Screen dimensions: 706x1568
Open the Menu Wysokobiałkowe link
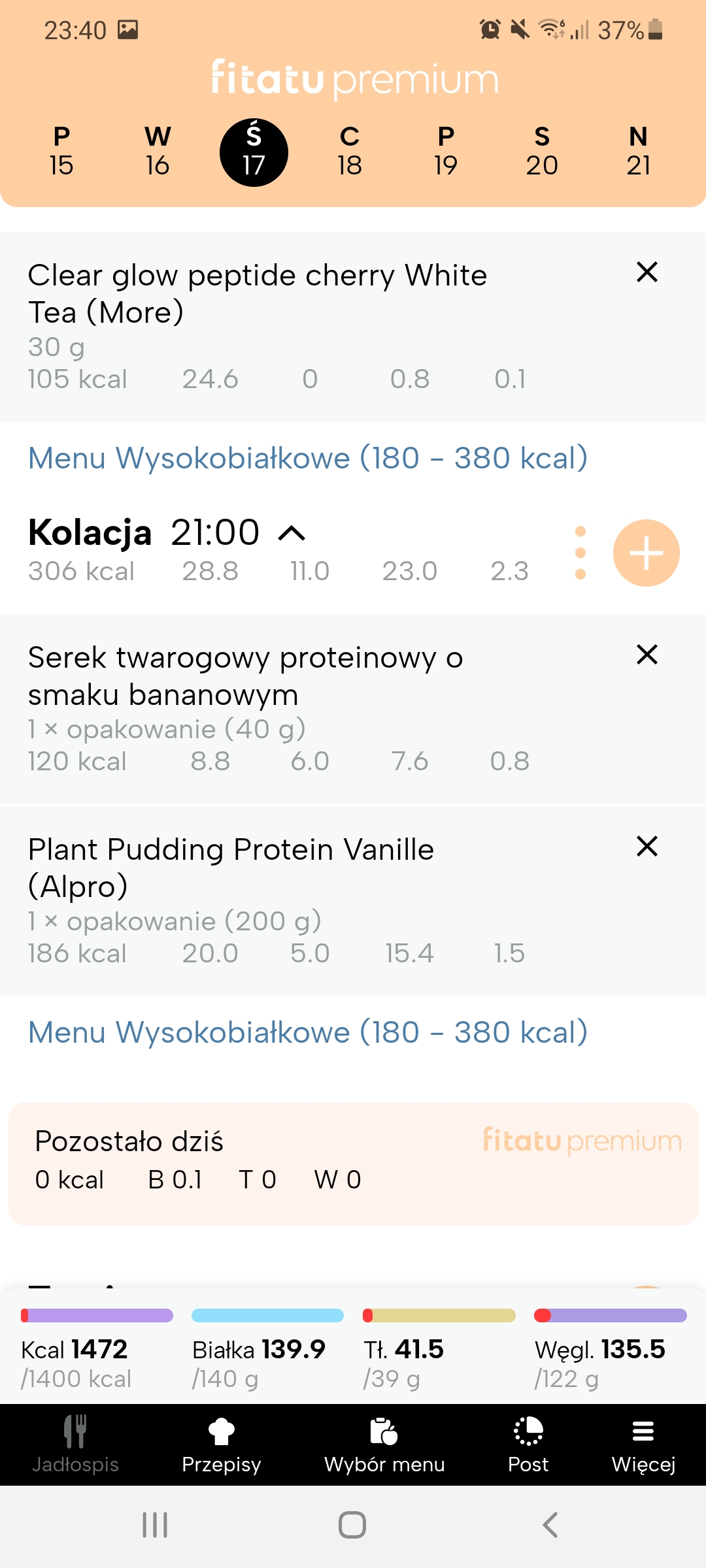tap(307, 459)
